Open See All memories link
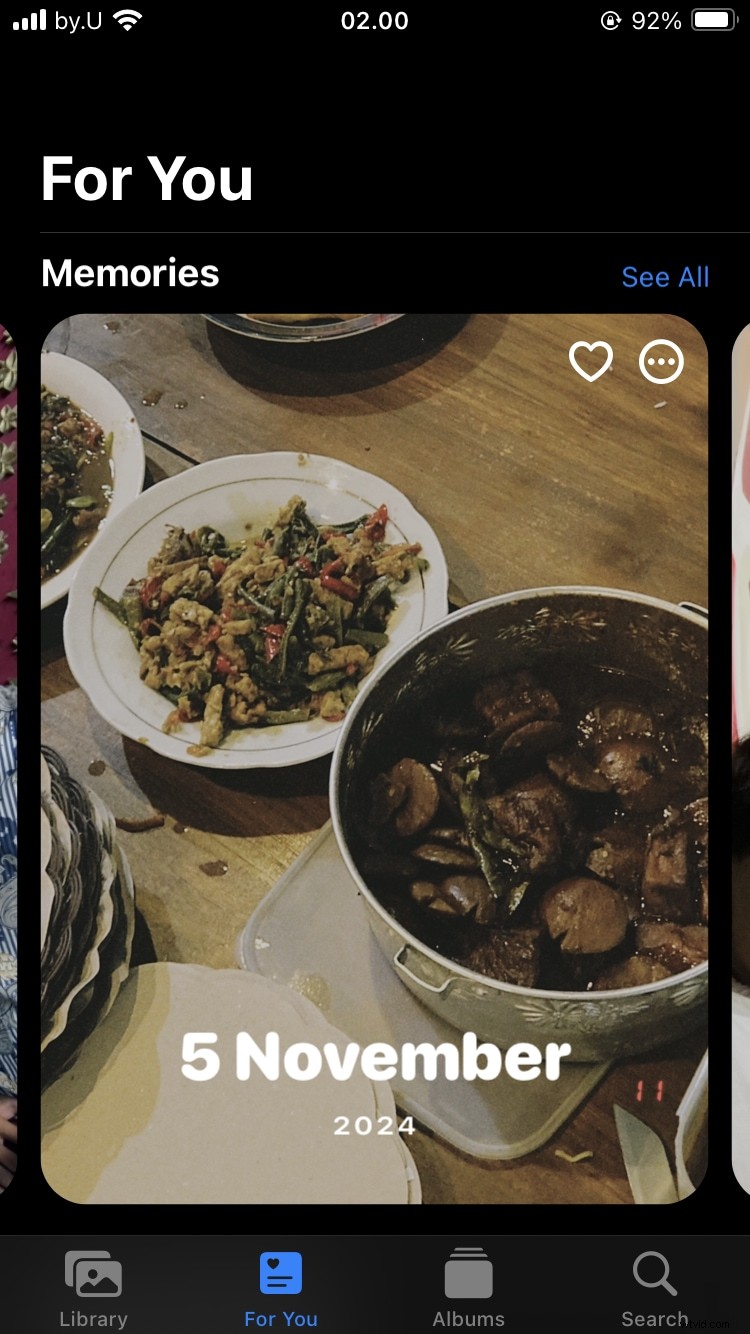The height and width of the screenshot is (1334, 750). pyautogui.click(x=664, y=277)
